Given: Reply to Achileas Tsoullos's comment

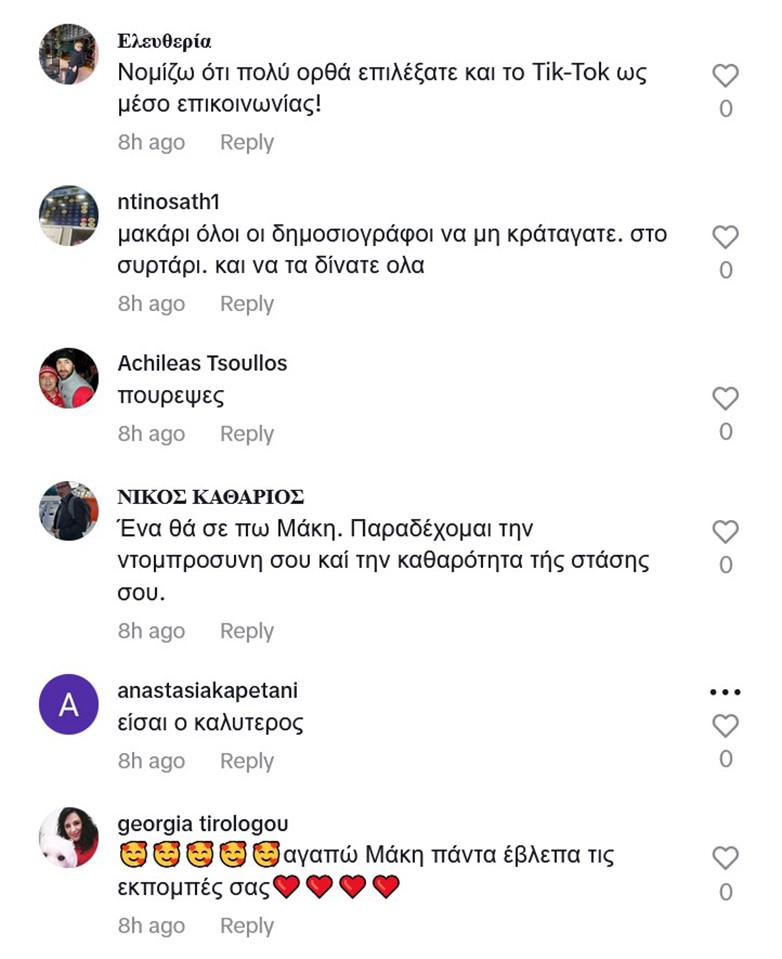Looking at the screenshot, I should click(x=246, y=434).
